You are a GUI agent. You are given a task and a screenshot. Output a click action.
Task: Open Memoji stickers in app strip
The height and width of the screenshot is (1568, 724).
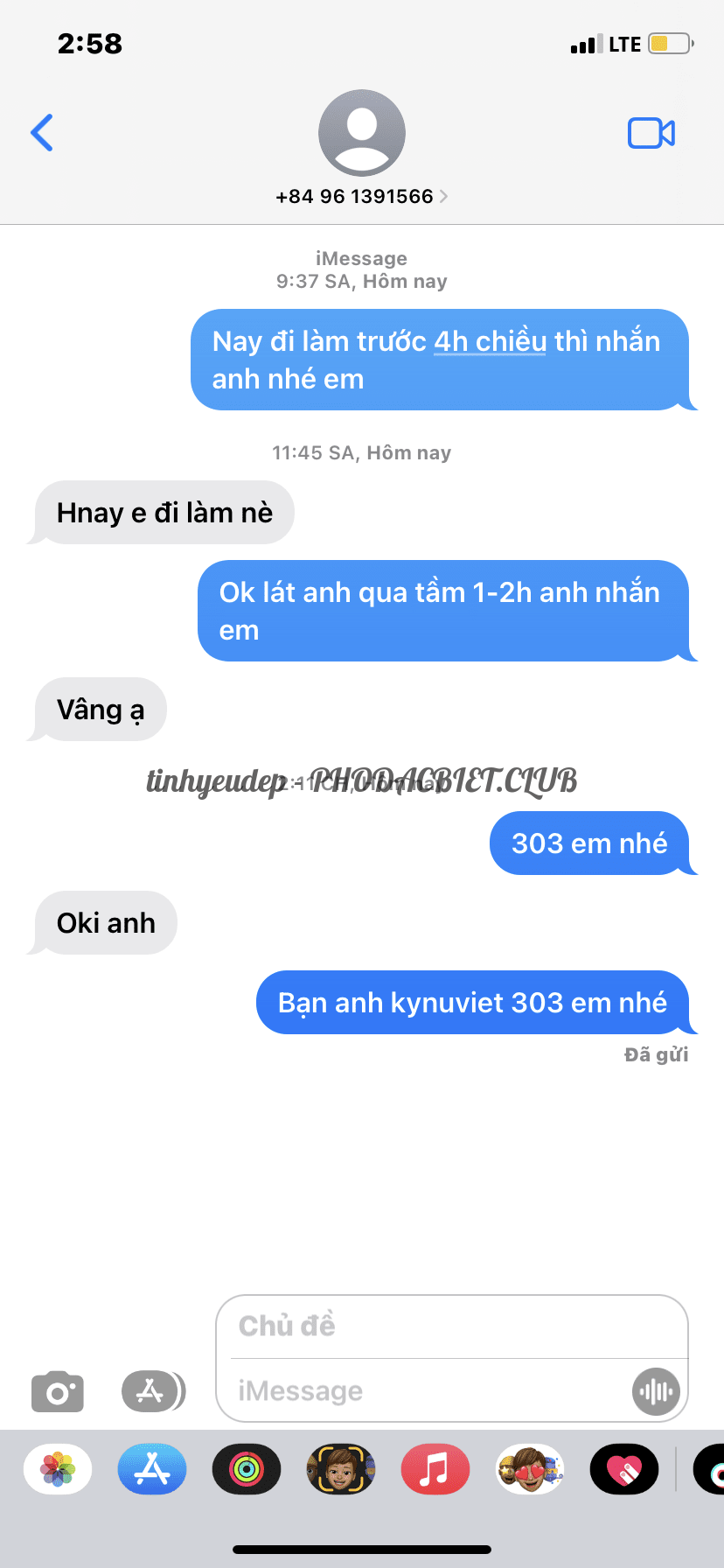pyautogui.click(x=530, y=1469)
